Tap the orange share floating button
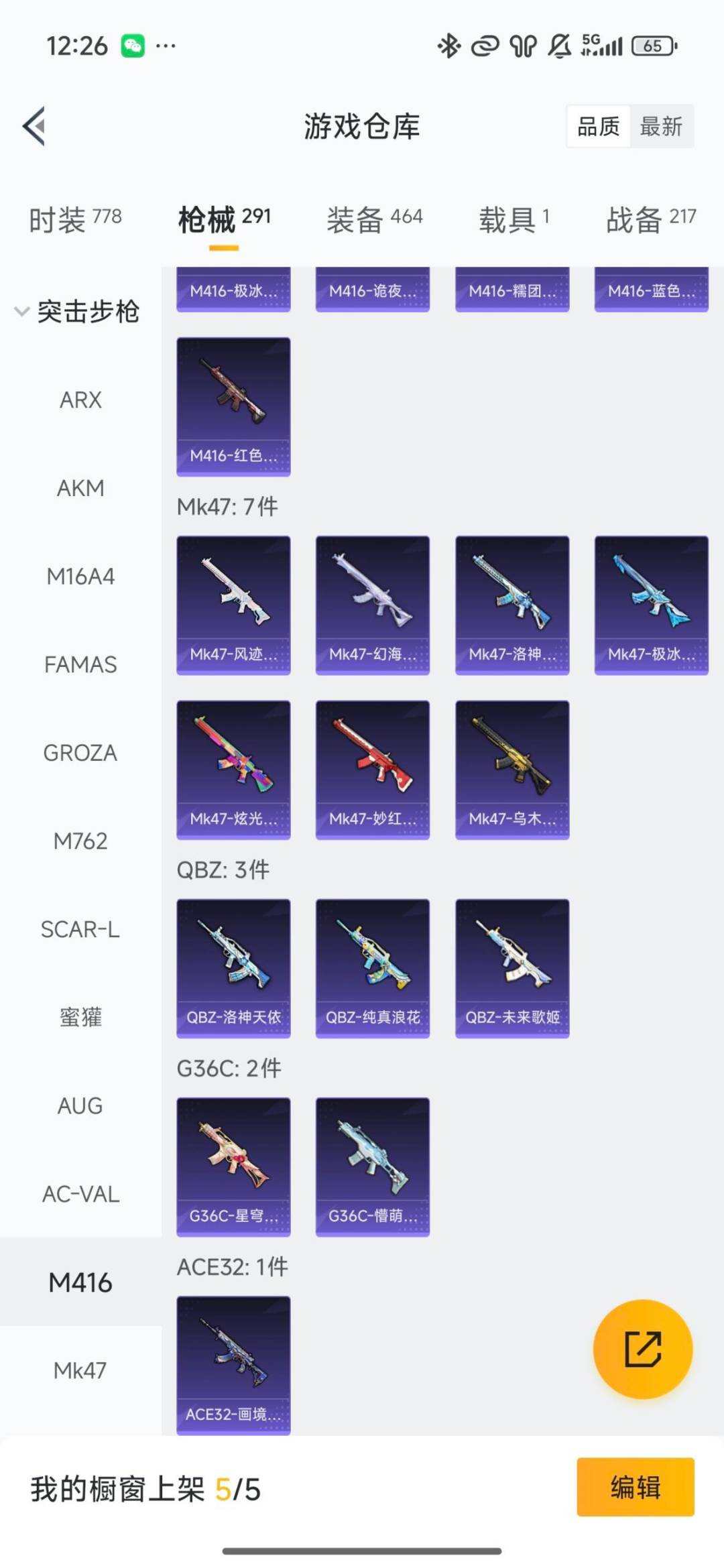The width and height of the screenshot is (724, 1568). point(643,1349)
